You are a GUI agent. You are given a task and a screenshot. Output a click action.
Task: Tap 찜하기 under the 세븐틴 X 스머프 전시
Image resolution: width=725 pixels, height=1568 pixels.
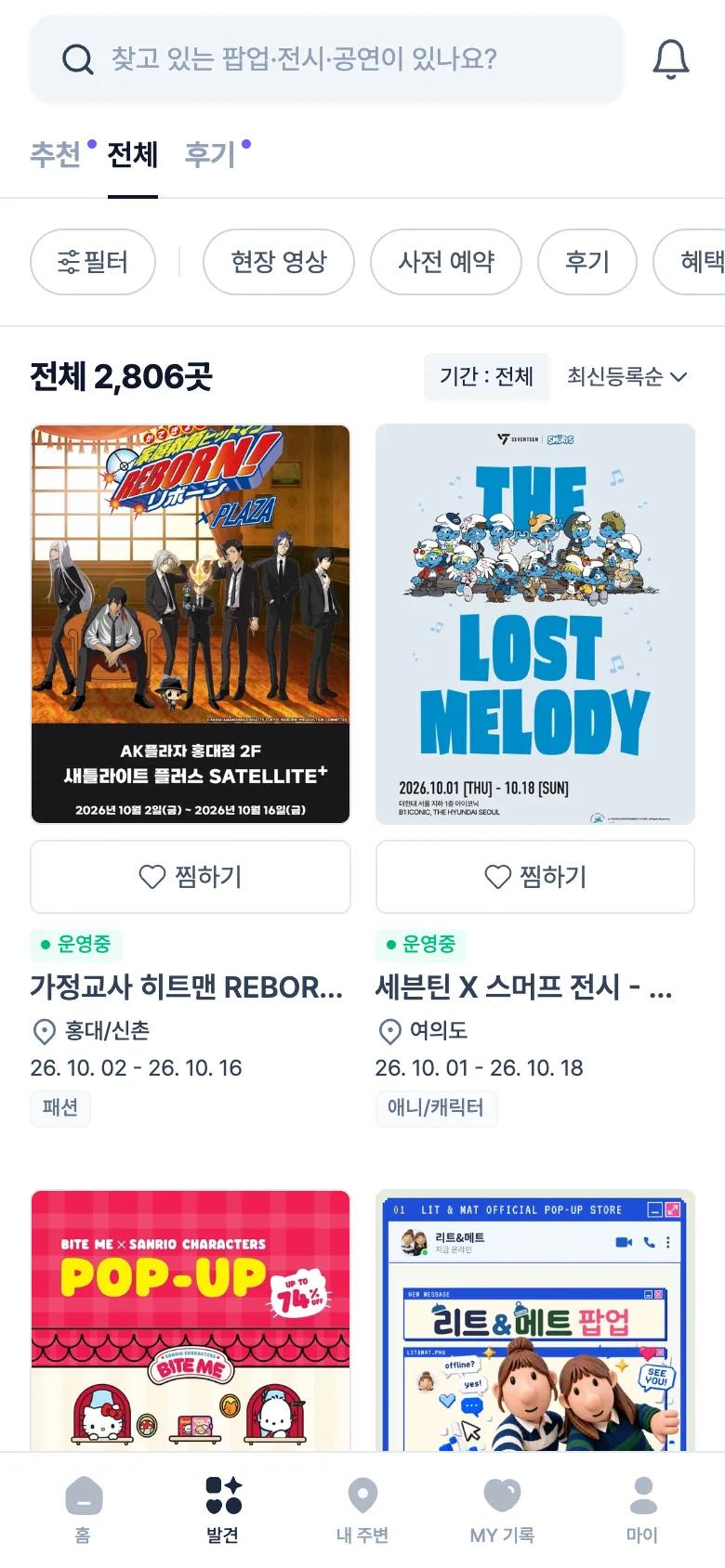(x=535, y=877)
